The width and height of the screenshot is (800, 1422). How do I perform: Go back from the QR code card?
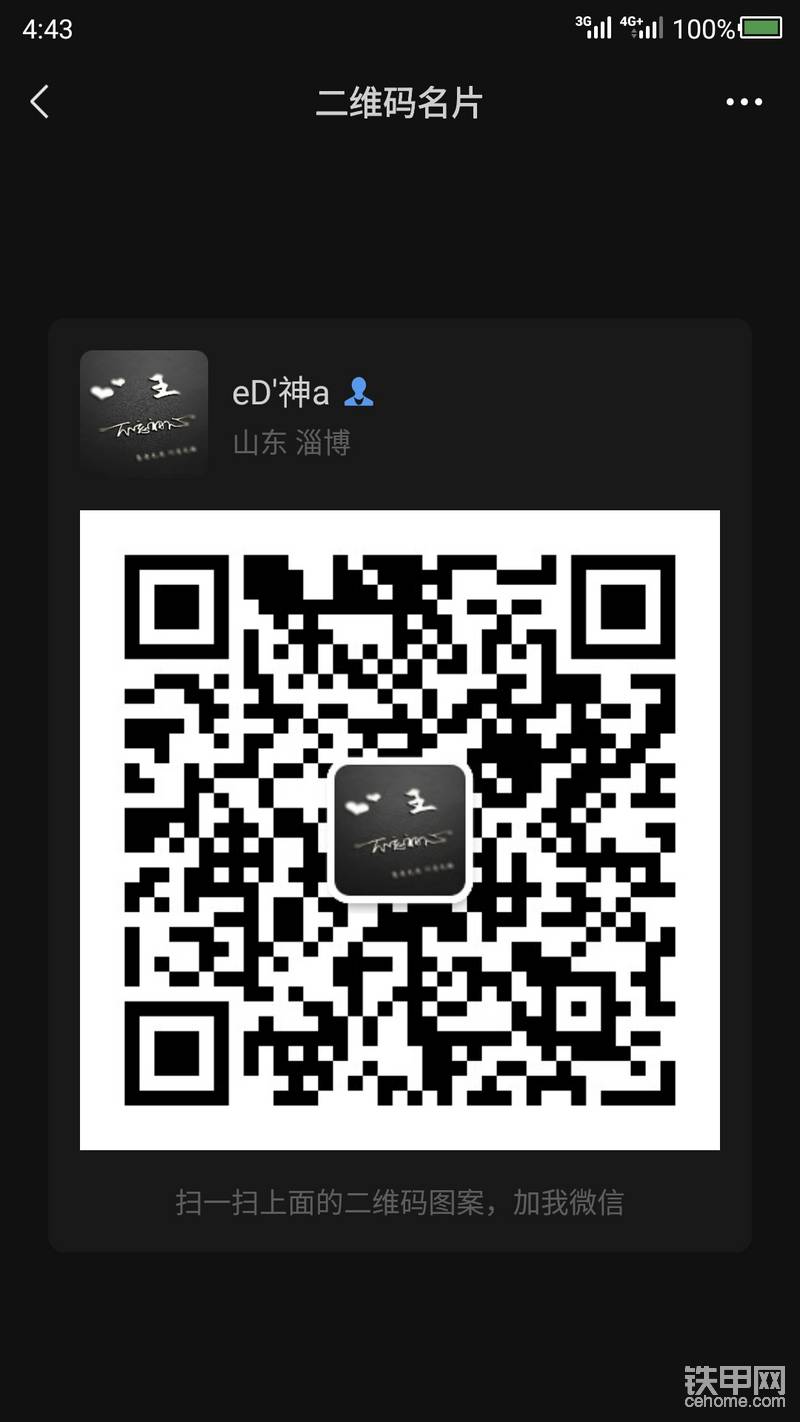[x=40, y=102]
